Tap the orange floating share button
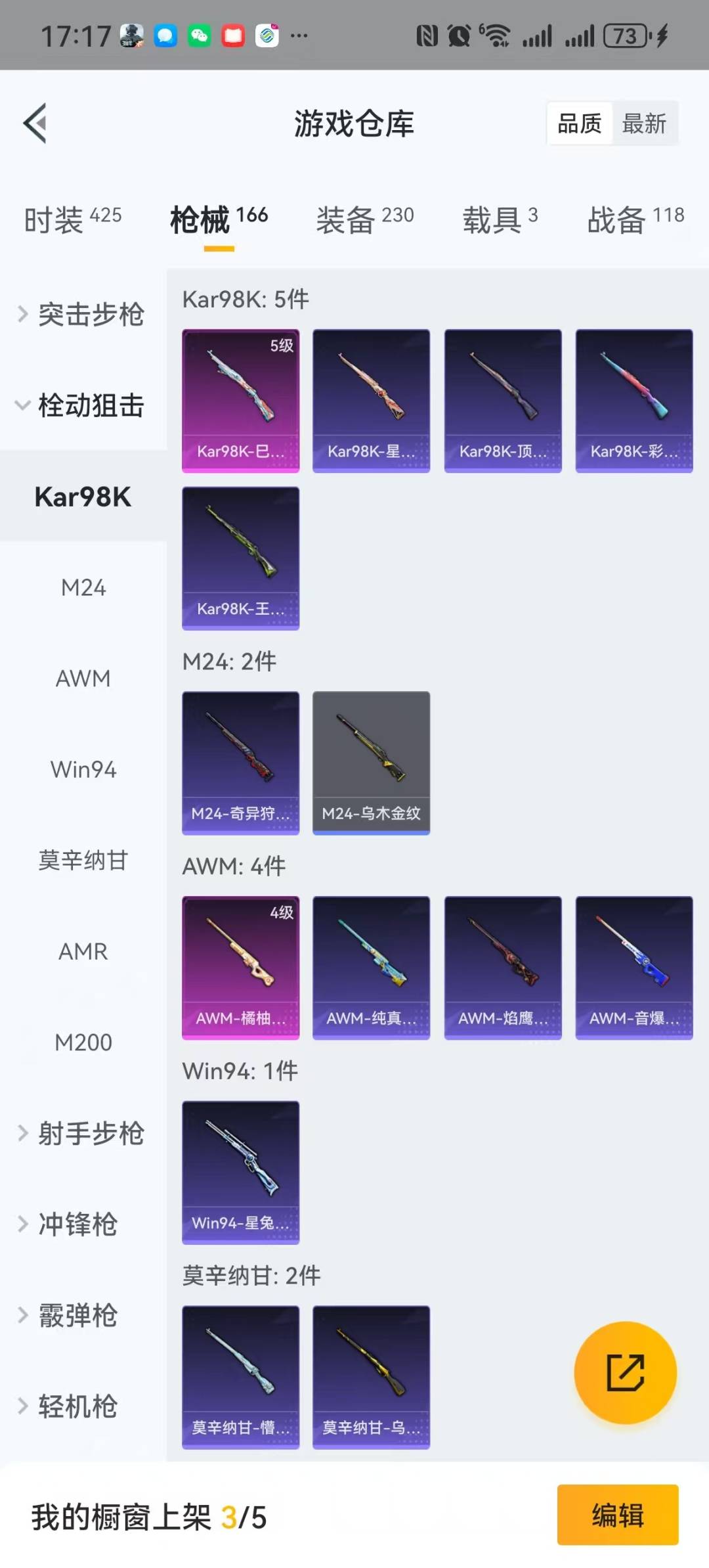This screenshot has height=1568, width=709. [x=625, y=1373]
